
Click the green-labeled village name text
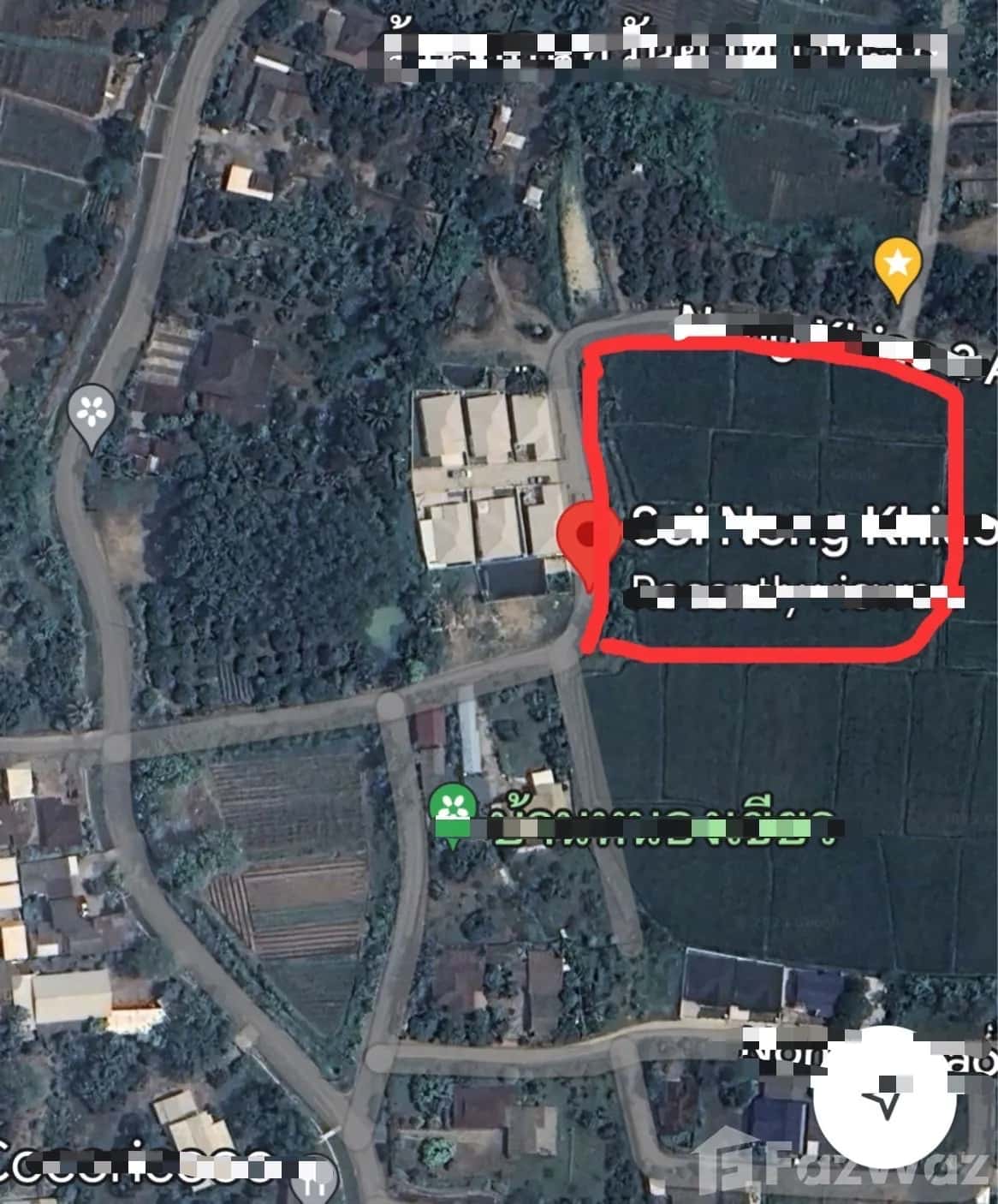(659, 818)
